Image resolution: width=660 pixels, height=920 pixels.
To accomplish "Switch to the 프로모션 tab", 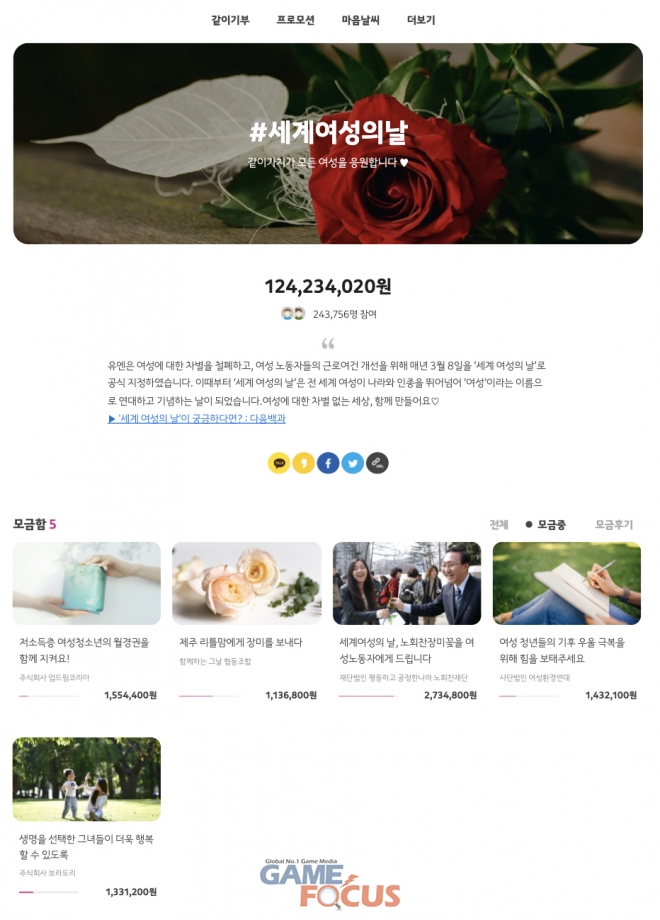I will pyautogui.click(x=296, y=20).
